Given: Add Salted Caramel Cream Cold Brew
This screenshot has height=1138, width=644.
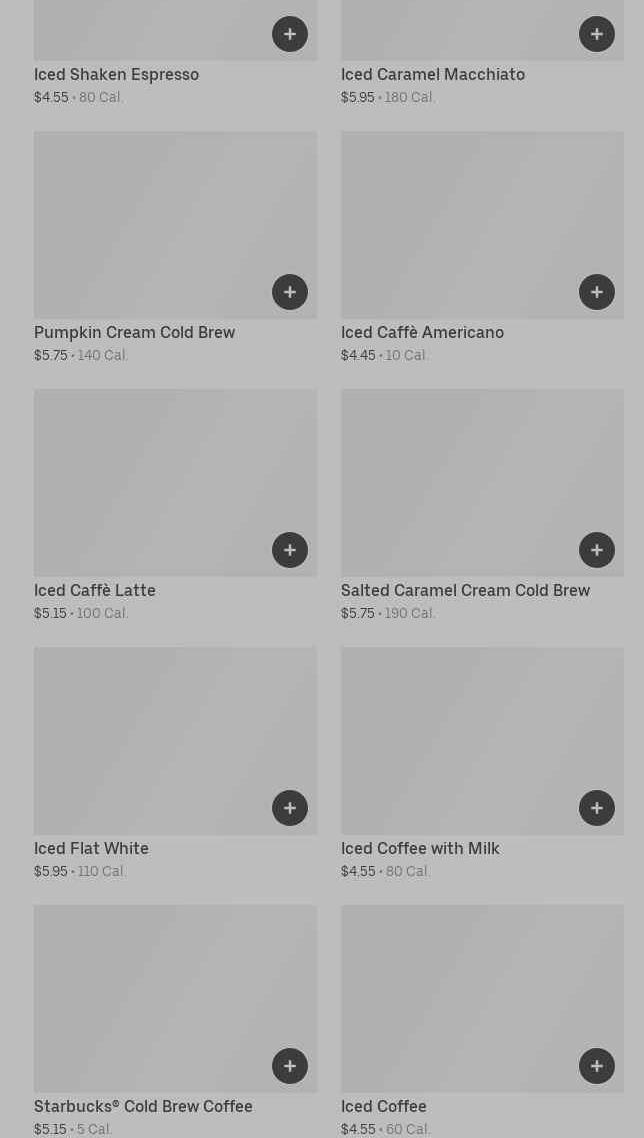Looking at the screenshot, I should pos(597,550).
